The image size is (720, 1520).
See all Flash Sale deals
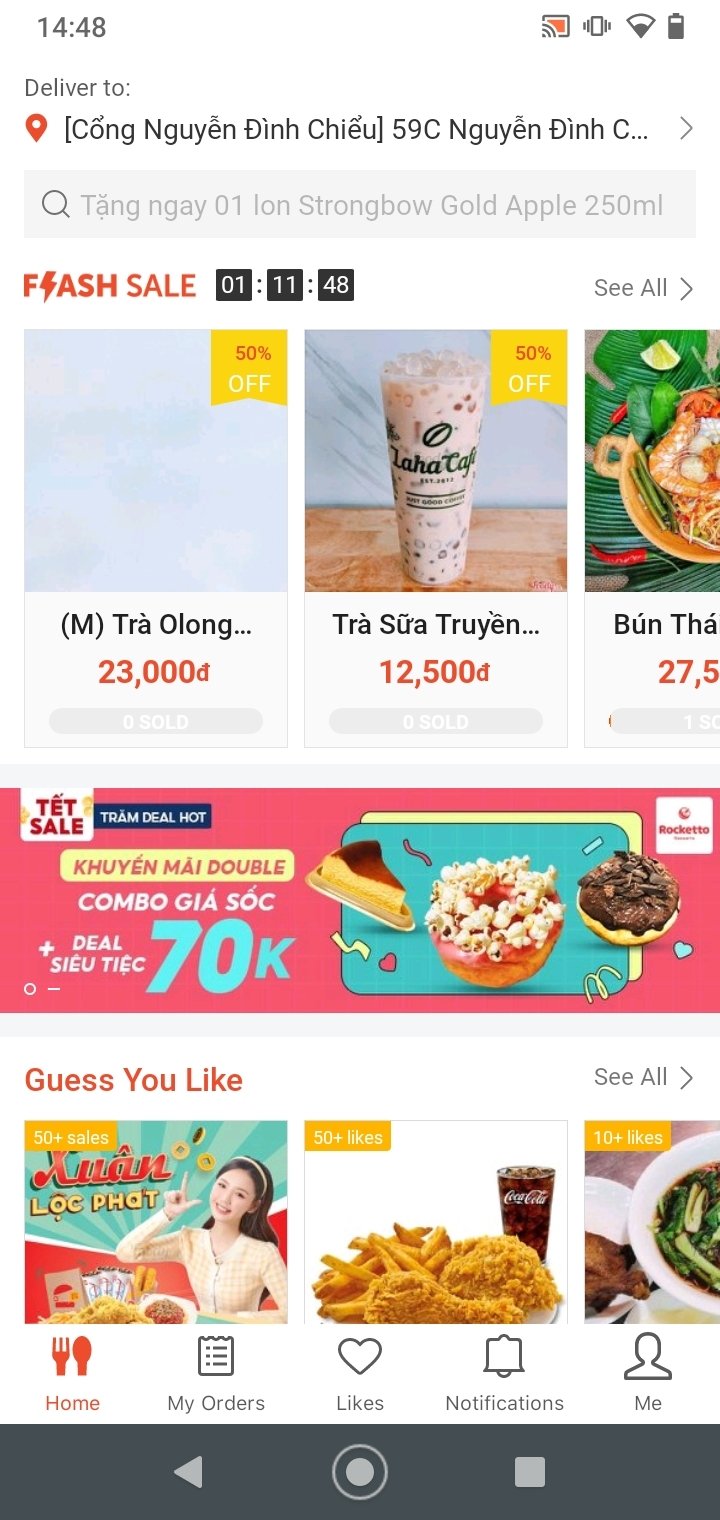(x=643, y=288)
